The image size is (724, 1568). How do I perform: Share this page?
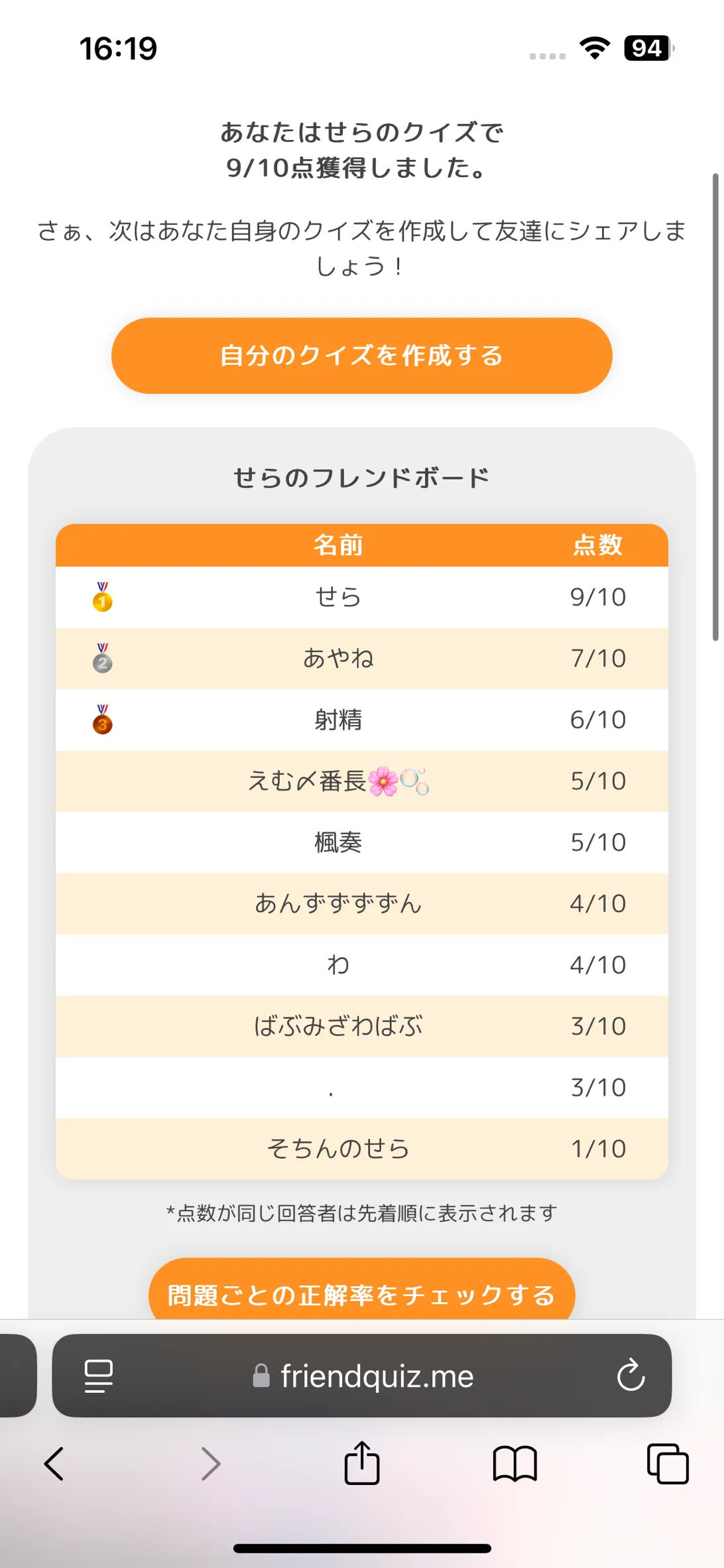tap(362, 1463)
